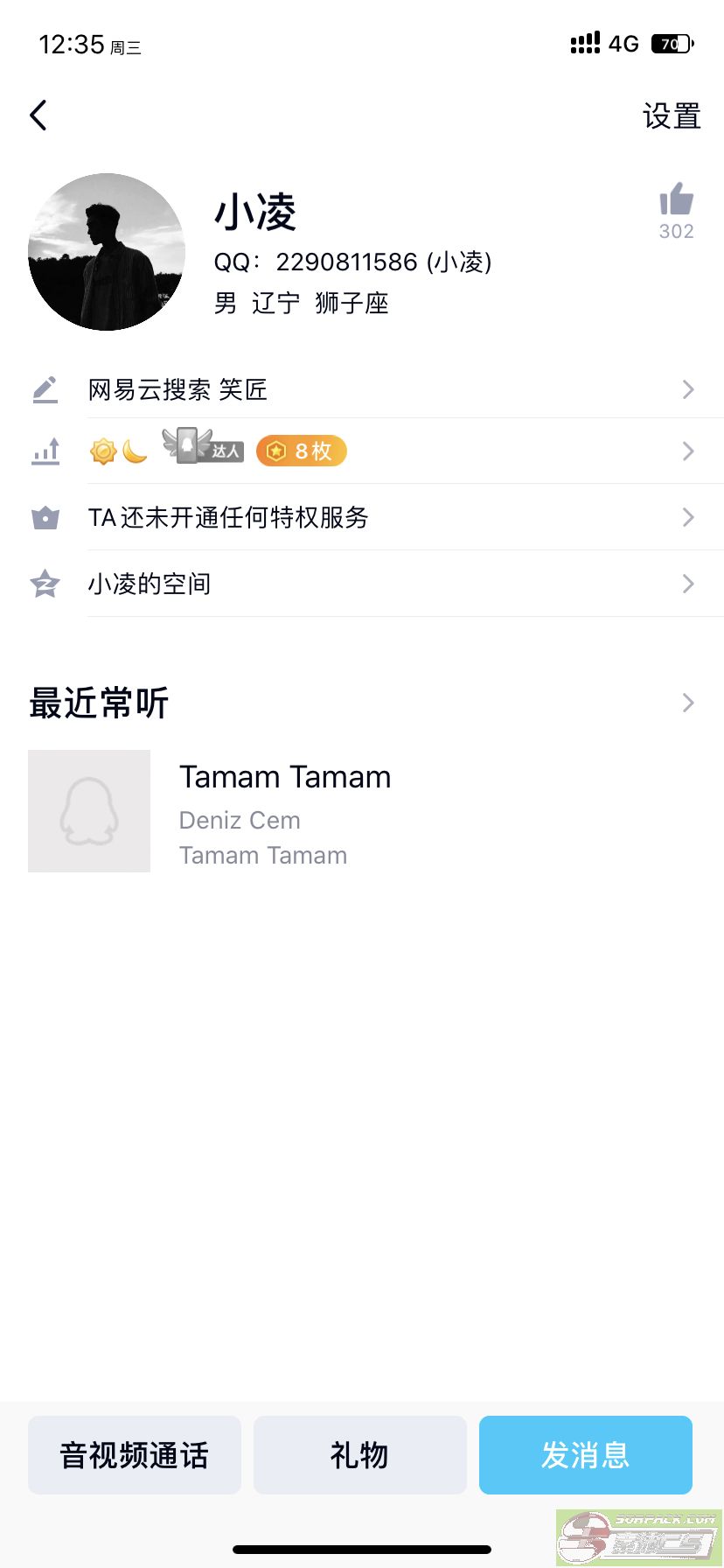Image resolution: width=724 pixels, height=1568 pixels.
Task: Start 音视频通话
Action: tap(135, 1455)
